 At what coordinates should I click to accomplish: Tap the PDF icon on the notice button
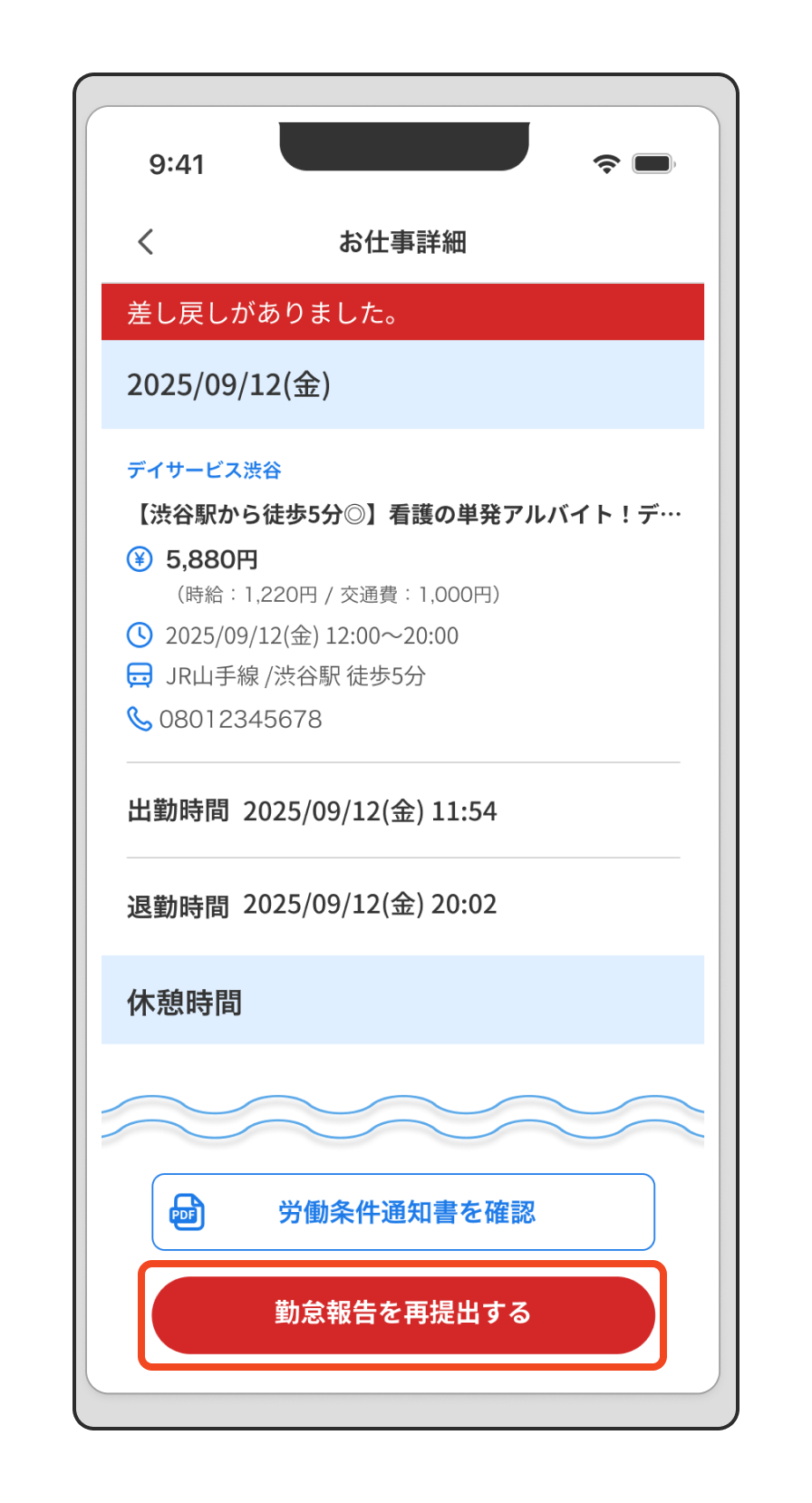[185, 1211]
